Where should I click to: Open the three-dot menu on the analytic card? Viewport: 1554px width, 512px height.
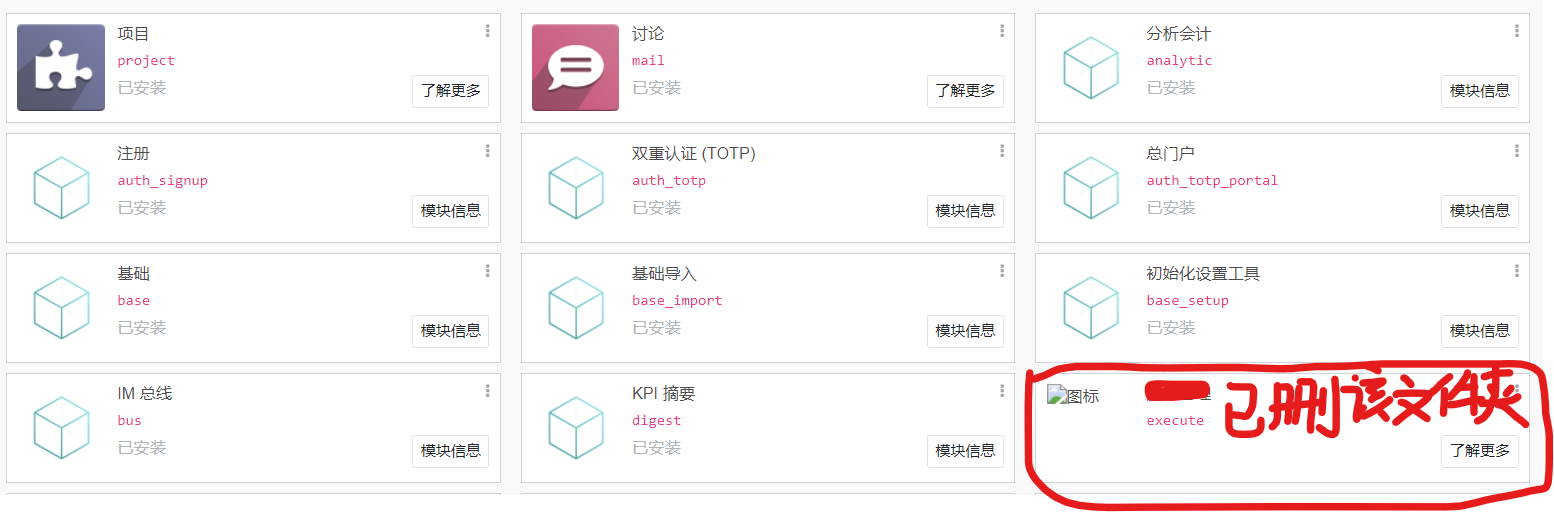click(x=1517, y=31)
